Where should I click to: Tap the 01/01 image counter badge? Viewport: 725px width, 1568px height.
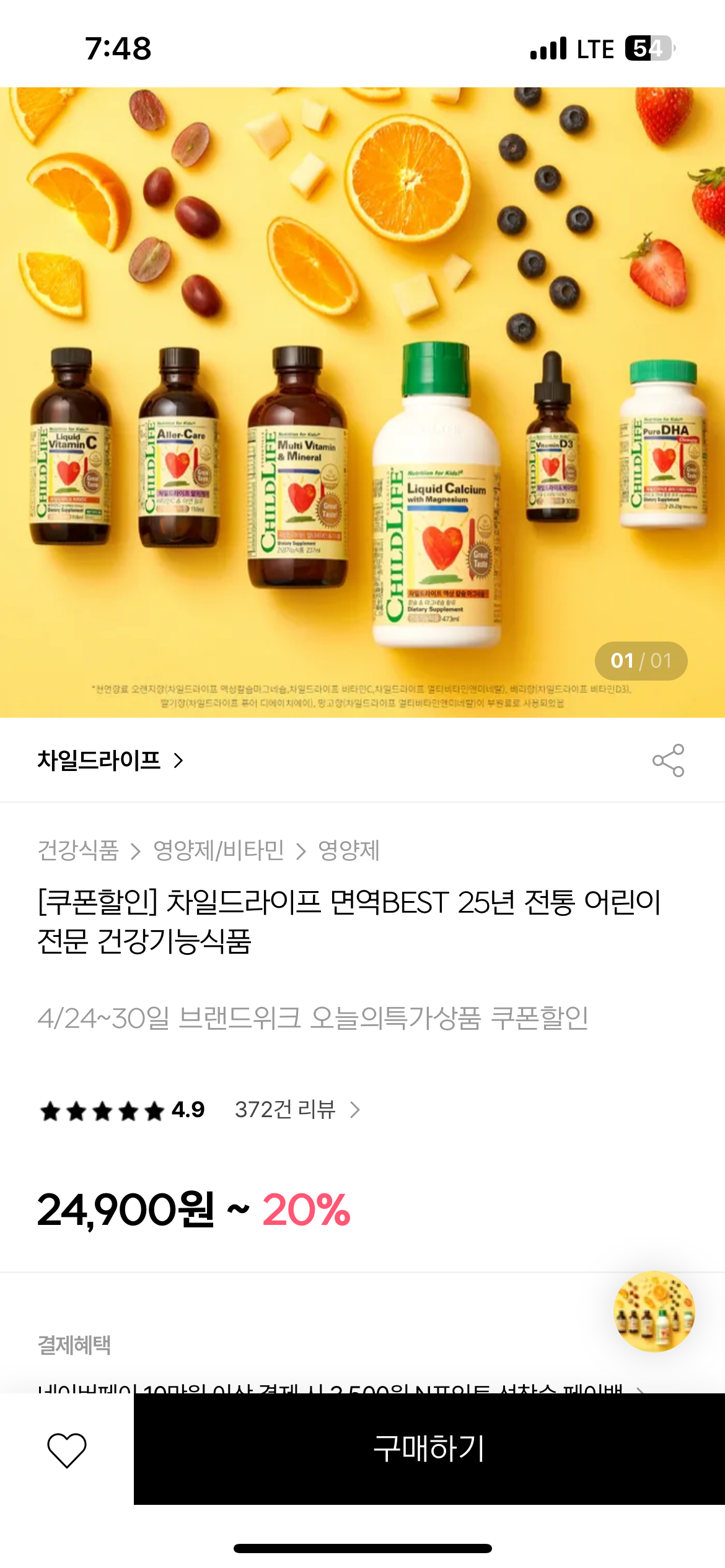click(641, 661)
